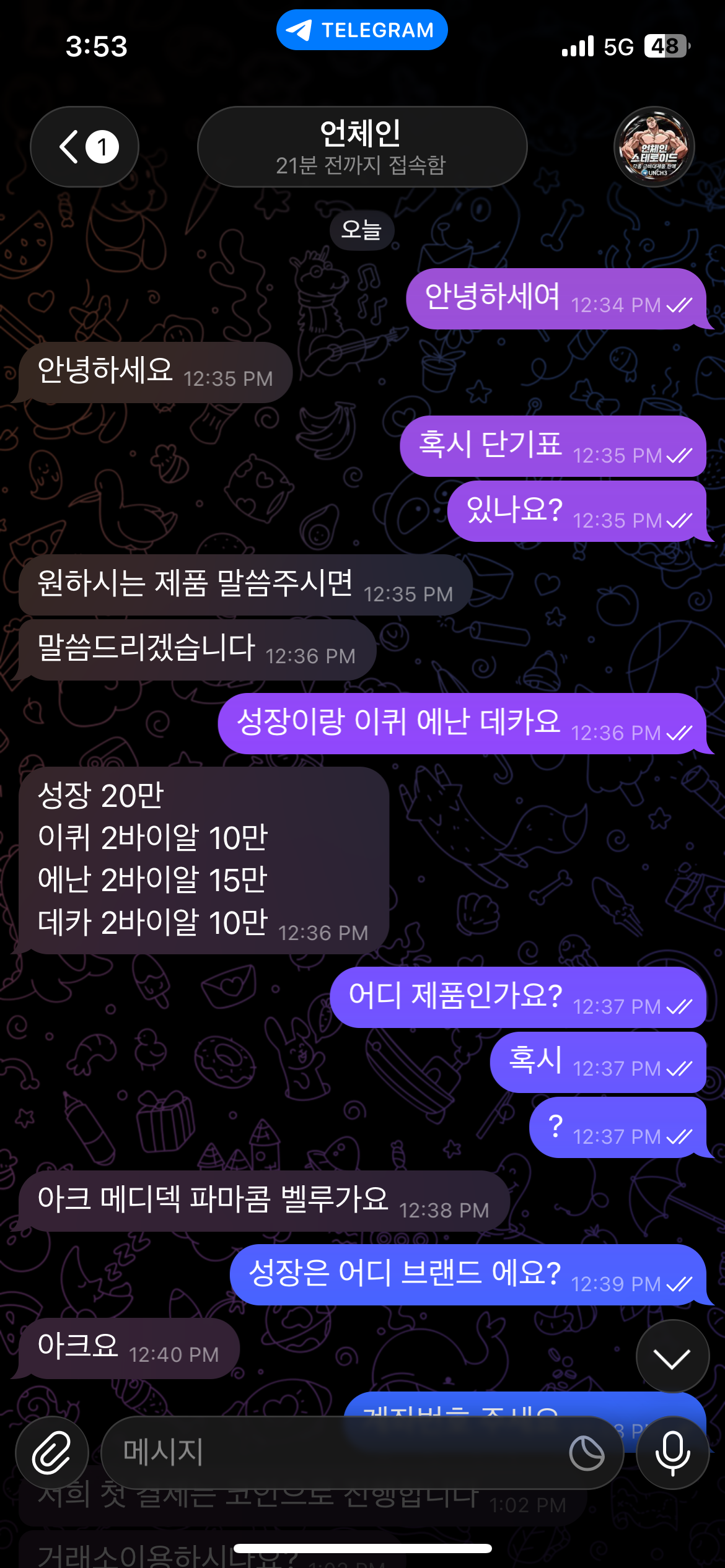Tap the clock icon inside the message bar

(x=586, y=1452)
